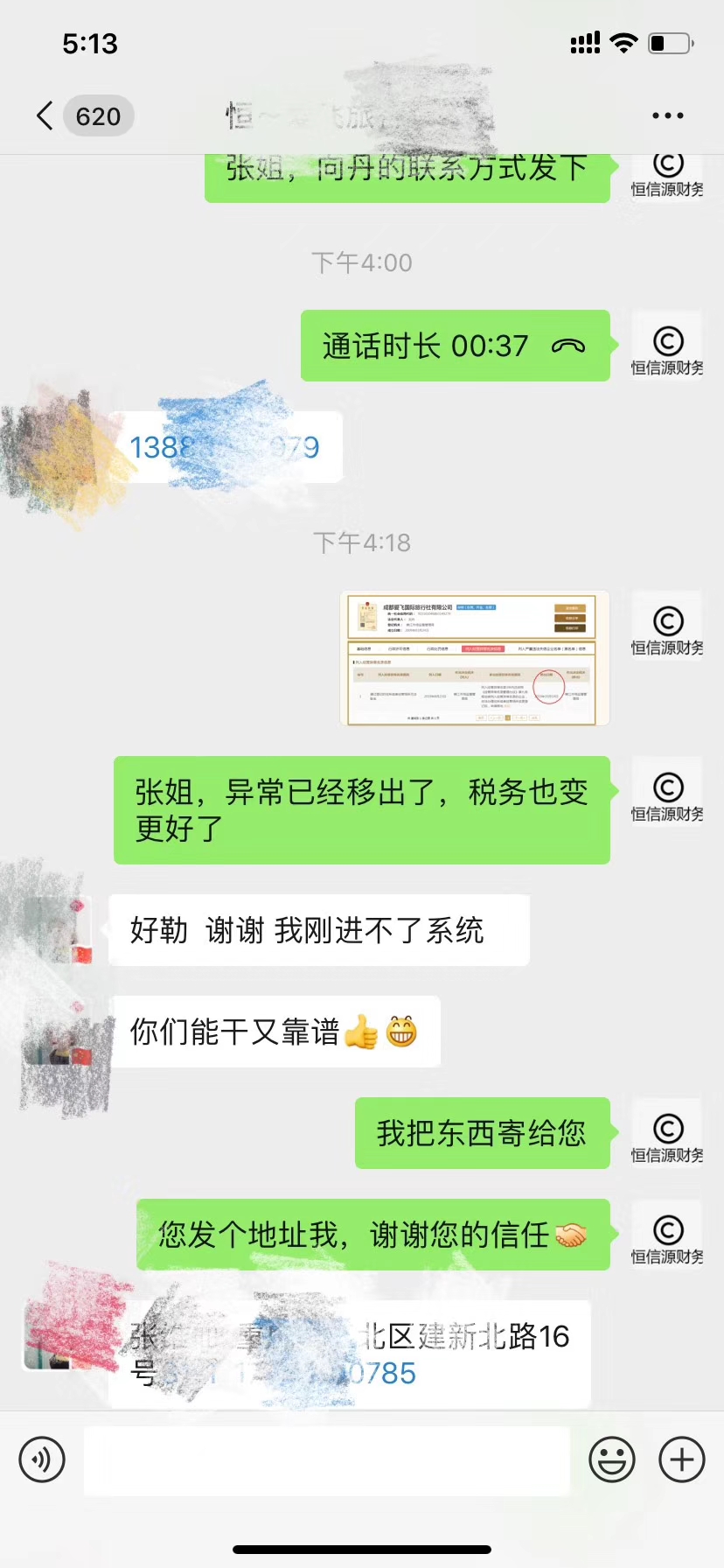Open the chat info overflow menu
Image resolution: width=724 pixels, height=1568 pixels.
[x=667, y=115]
